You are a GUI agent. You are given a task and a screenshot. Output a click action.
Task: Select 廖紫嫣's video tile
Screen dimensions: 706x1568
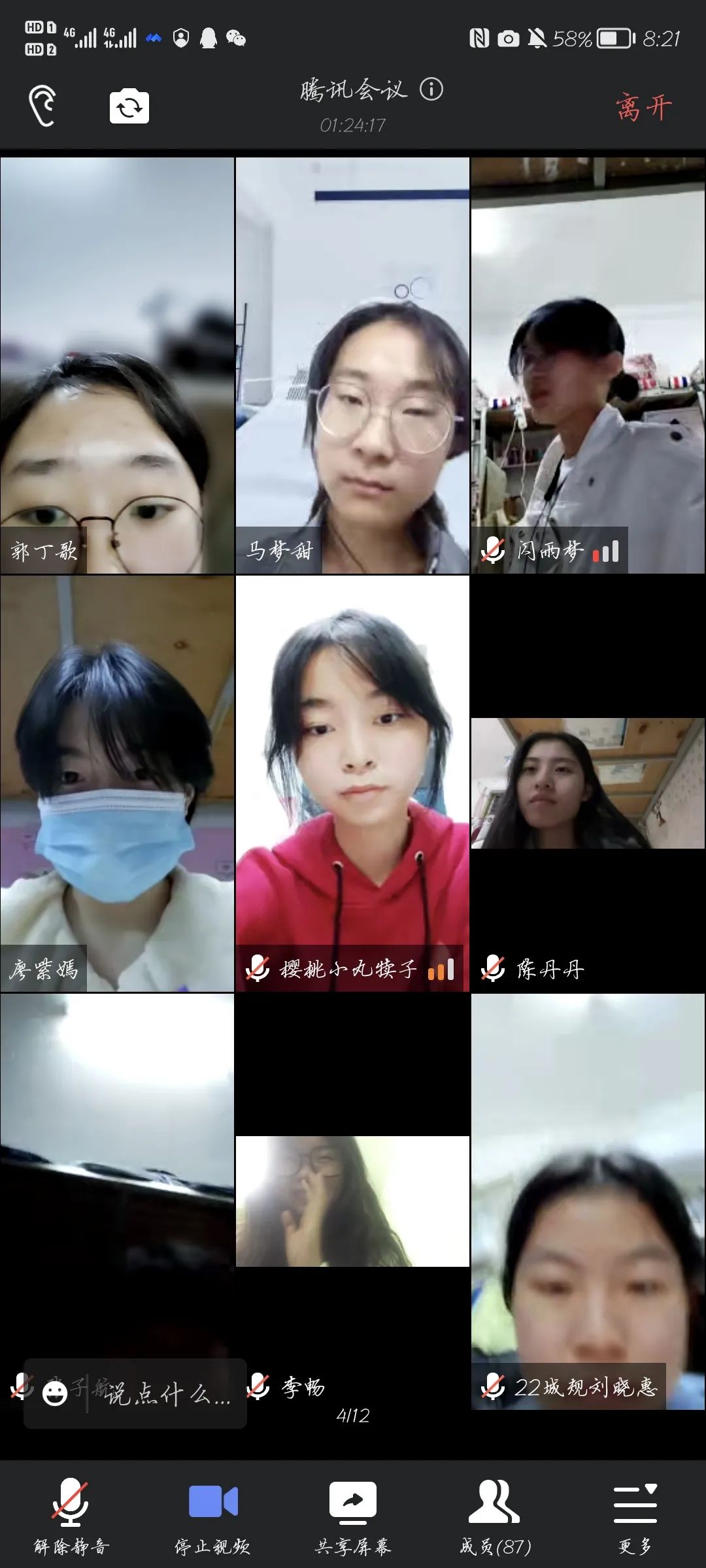[118, 784]
